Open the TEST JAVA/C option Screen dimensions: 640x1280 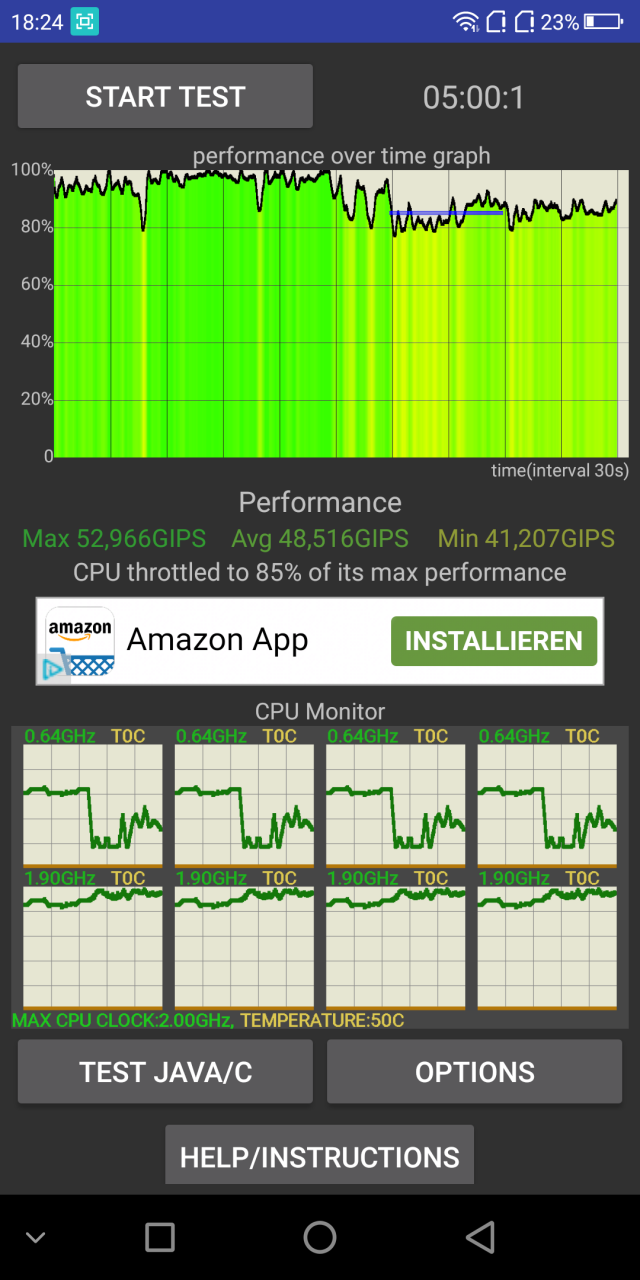point(165,1072)
